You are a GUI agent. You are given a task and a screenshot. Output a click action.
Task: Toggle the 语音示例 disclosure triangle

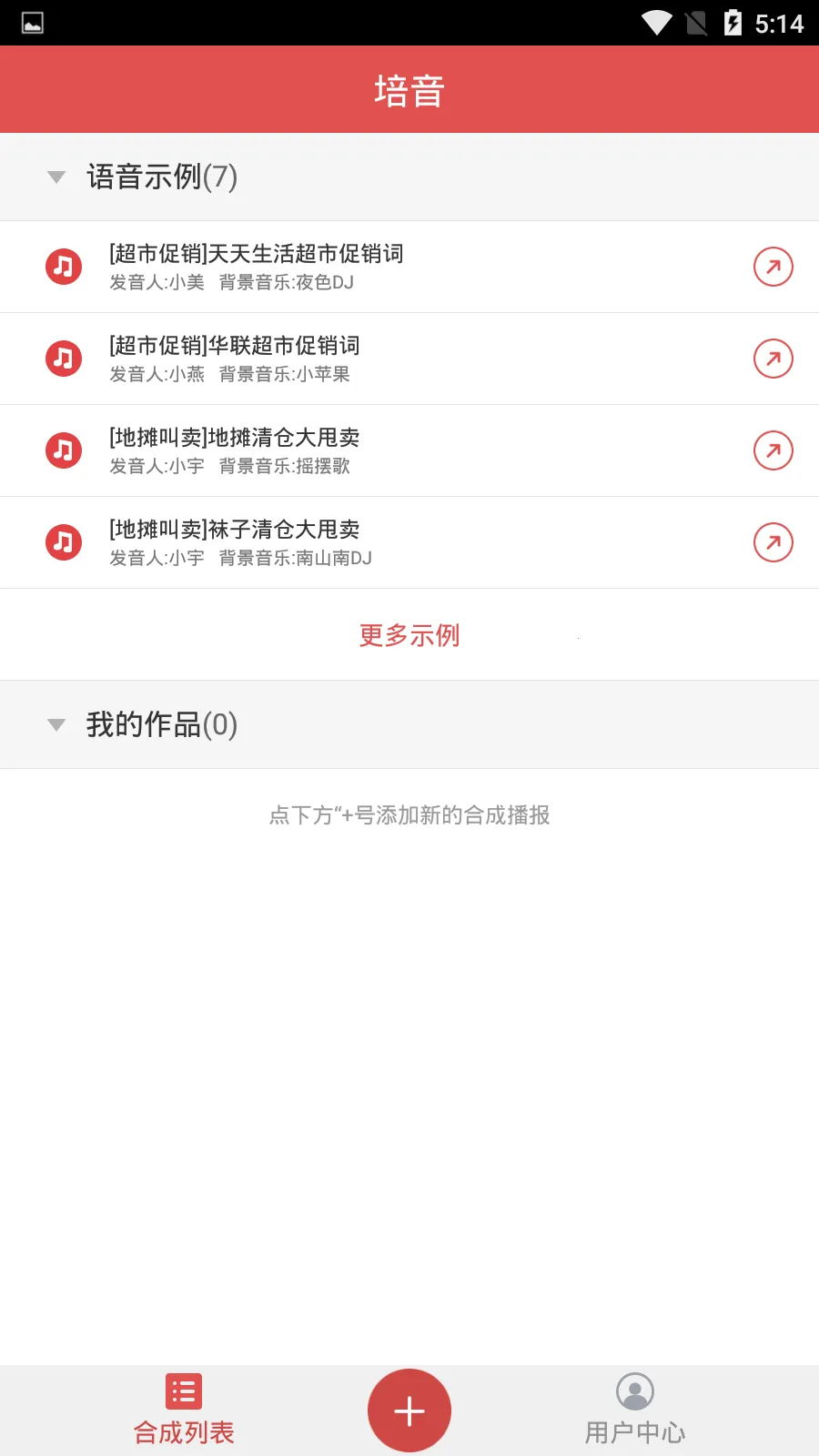coord(56,177)
